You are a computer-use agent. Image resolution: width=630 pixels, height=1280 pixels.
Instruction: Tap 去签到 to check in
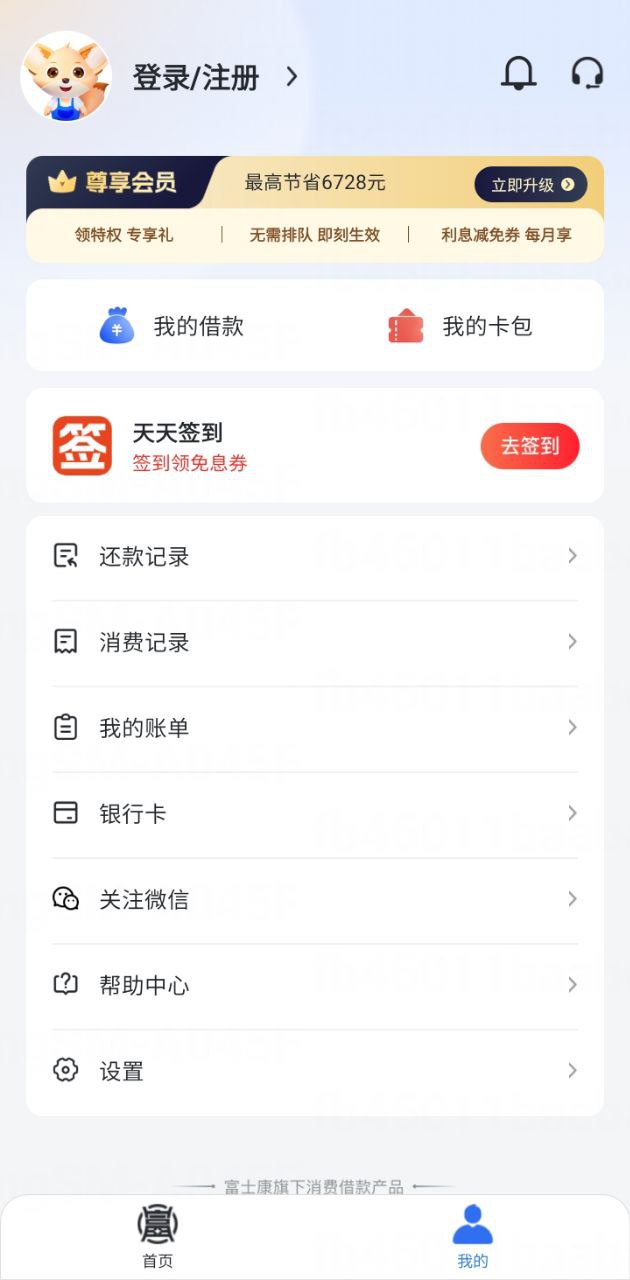(529, 446)
